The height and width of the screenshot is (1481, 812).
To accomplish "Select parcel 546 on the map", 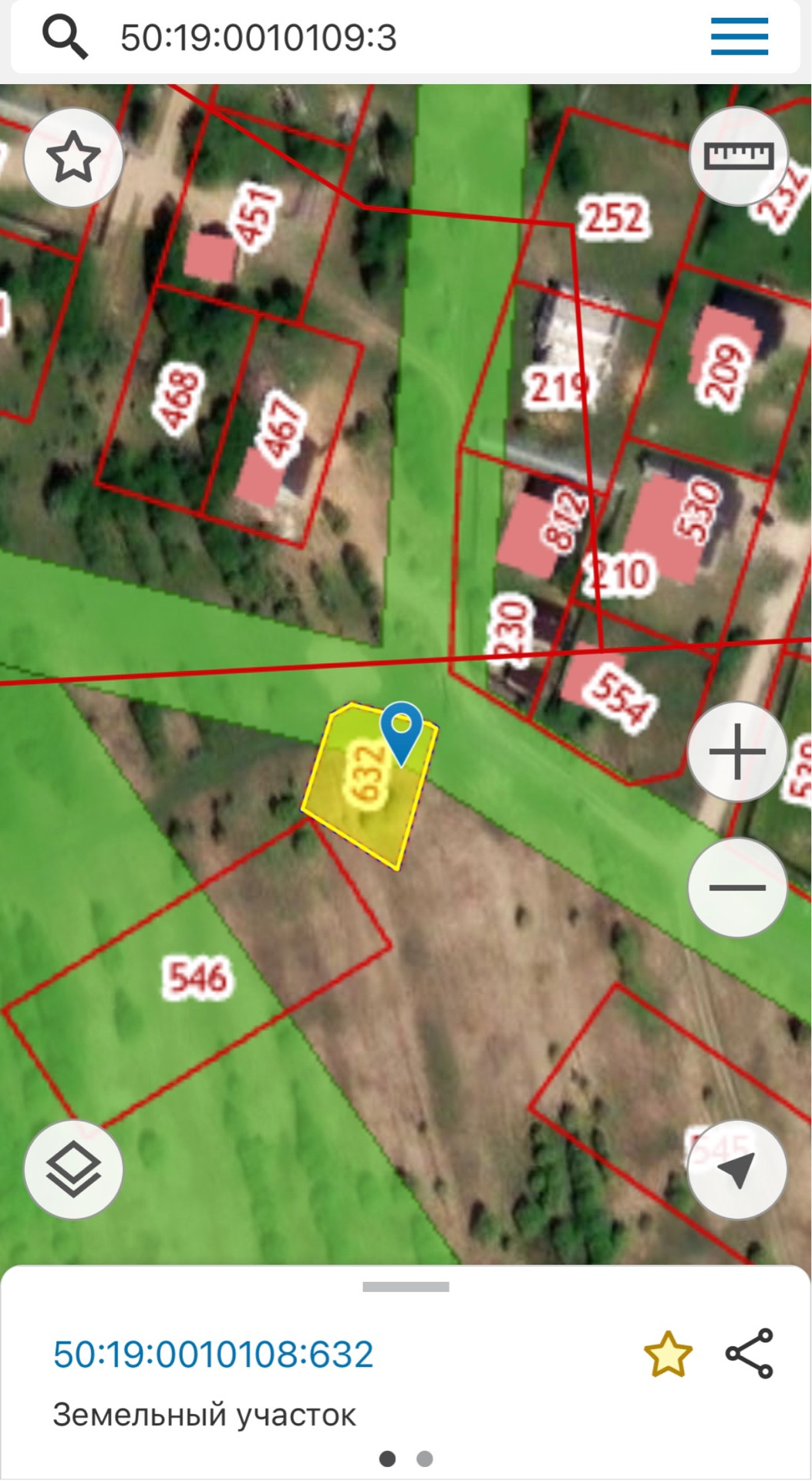I will click(197, 977).
